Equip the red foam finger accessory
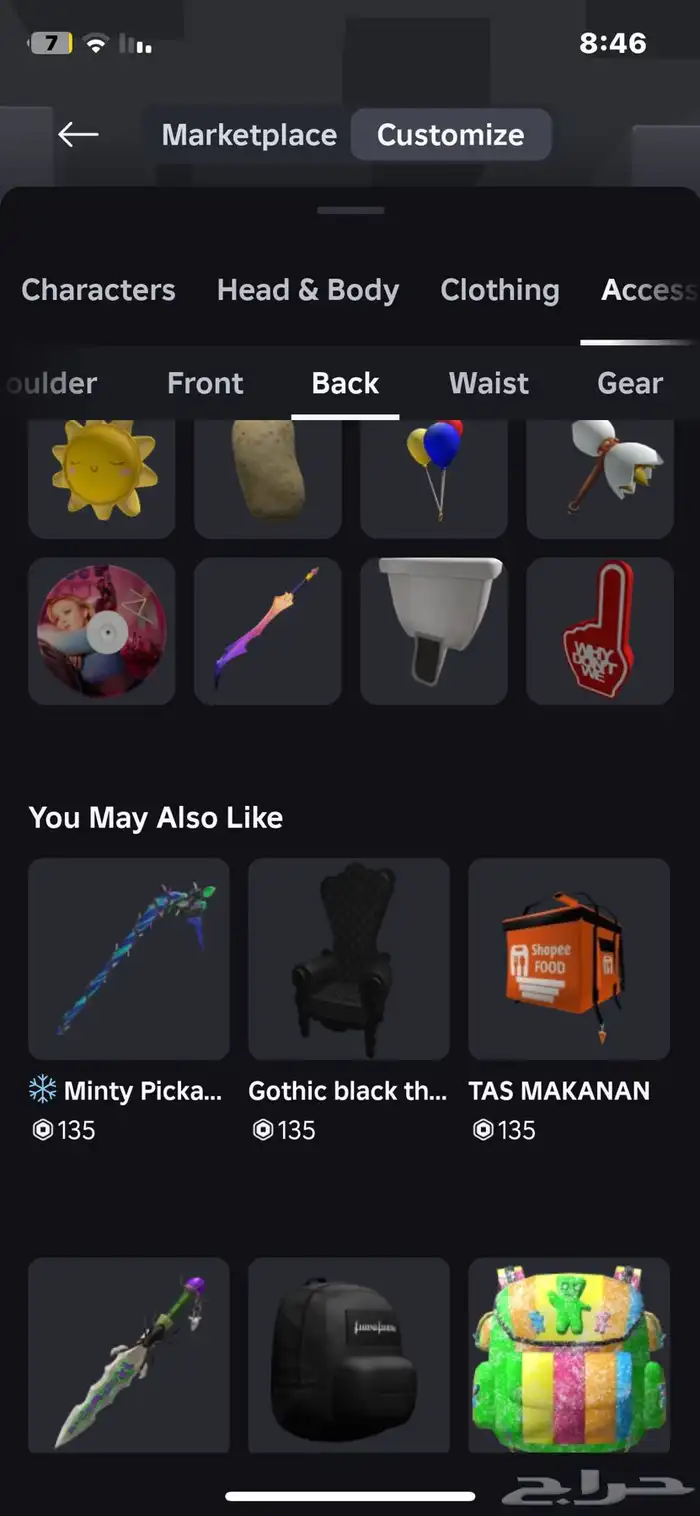This screenshot has width=700, height=1516. (x=600, y=630)
